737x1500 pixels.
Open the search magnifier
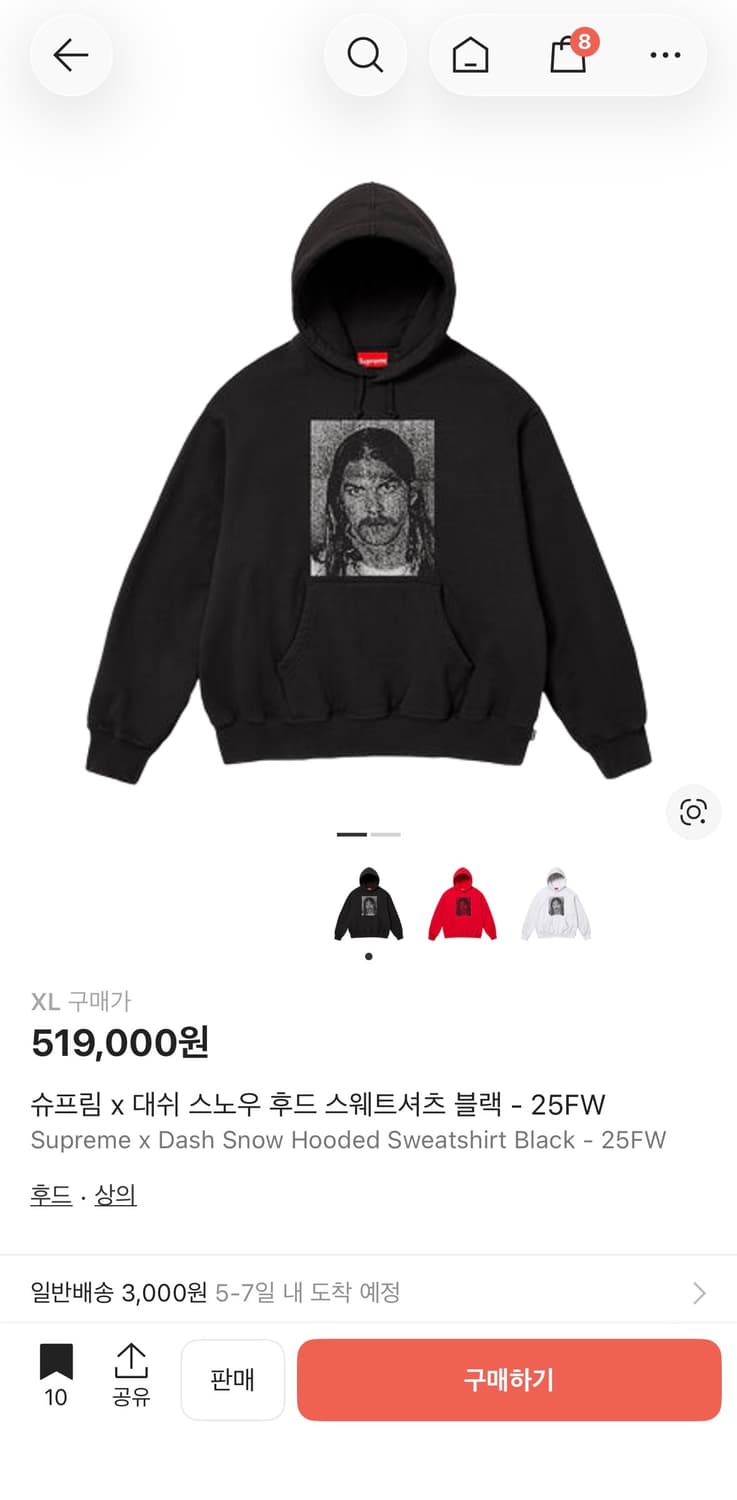pos(366,55)
